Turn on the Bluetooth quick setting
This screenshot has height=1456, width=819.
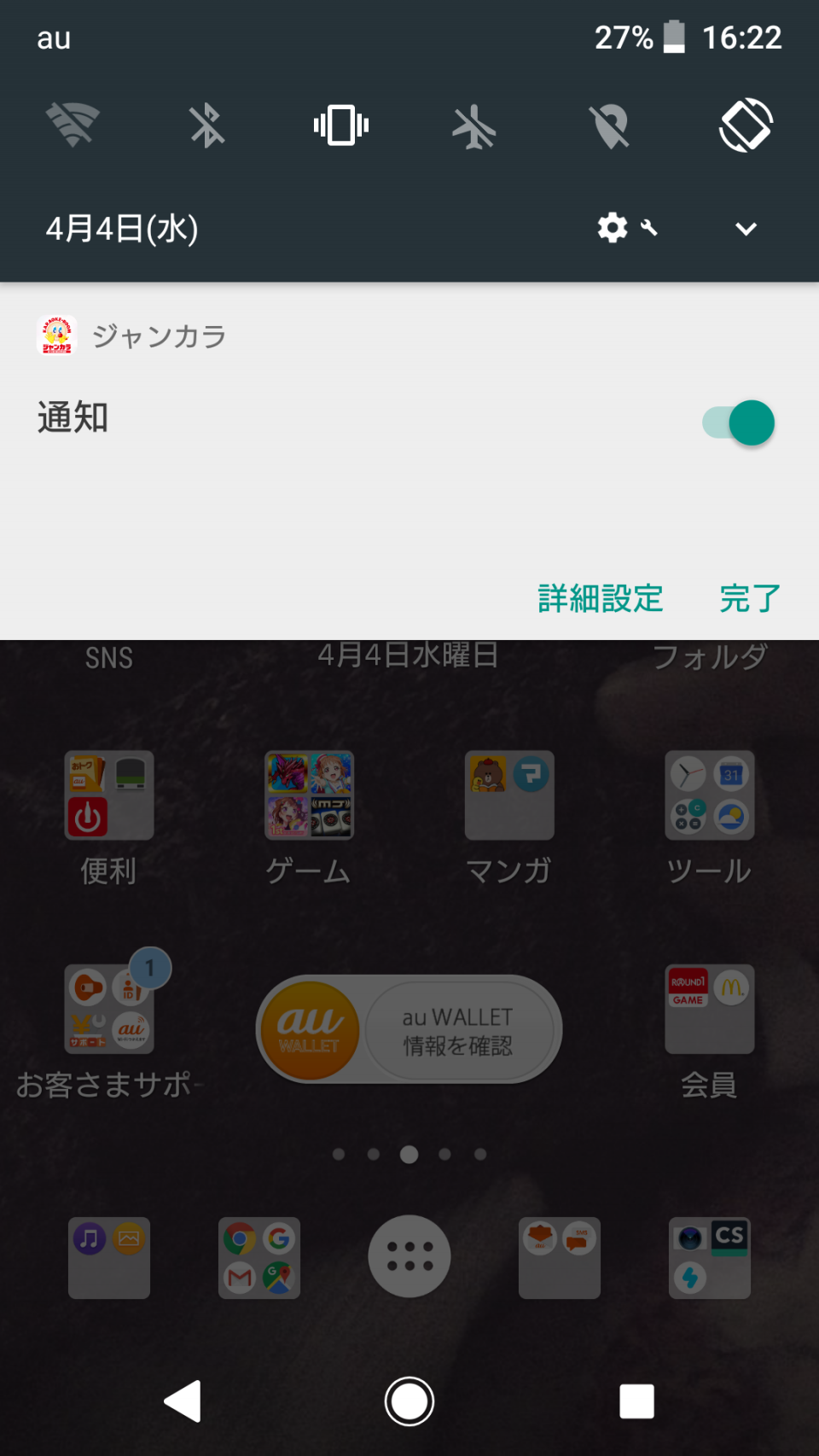(x=206, y=125)
